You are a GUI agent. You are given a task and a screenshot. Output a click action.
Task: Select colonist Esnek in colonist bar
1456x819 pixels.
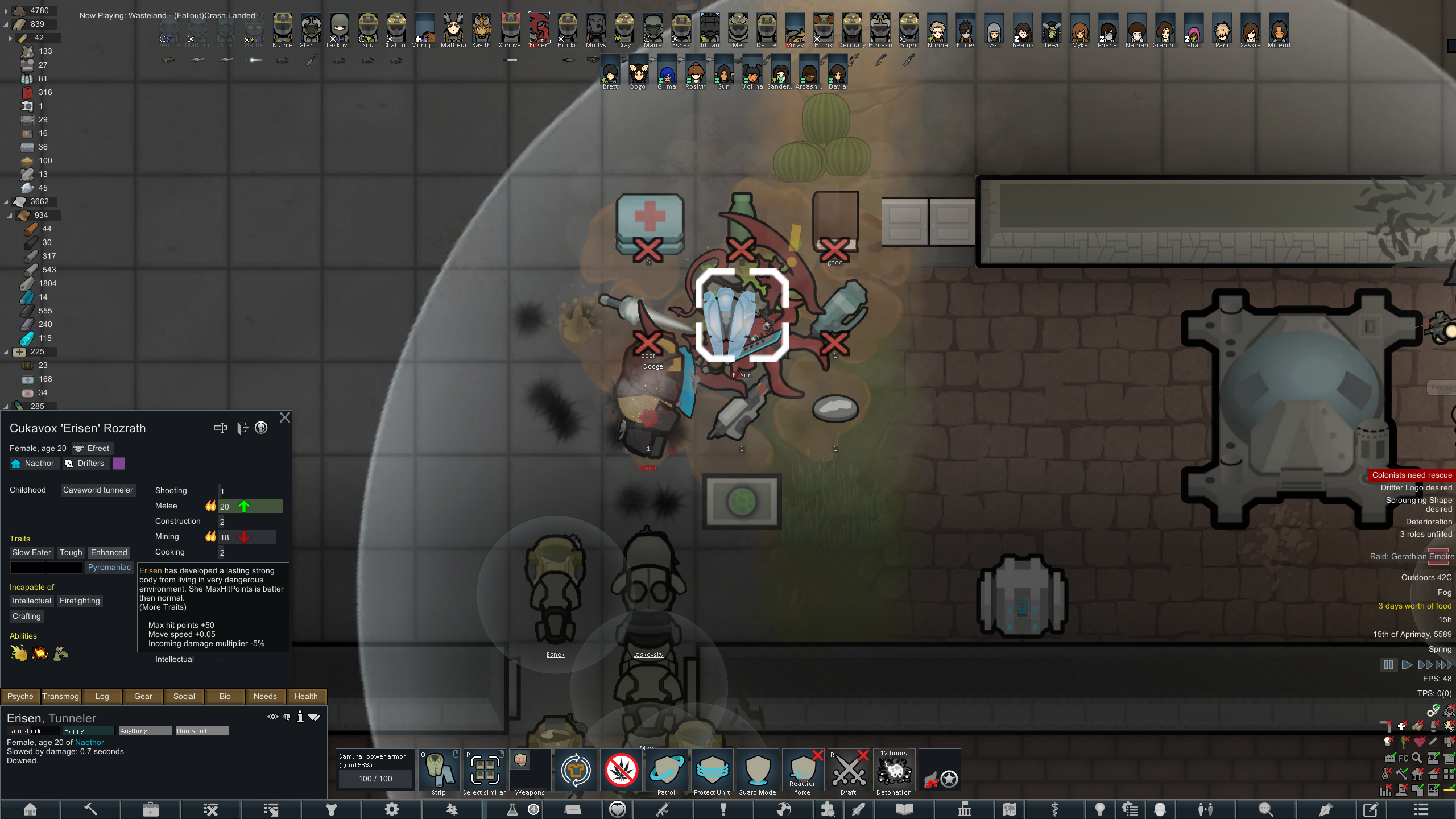(681, 31)
